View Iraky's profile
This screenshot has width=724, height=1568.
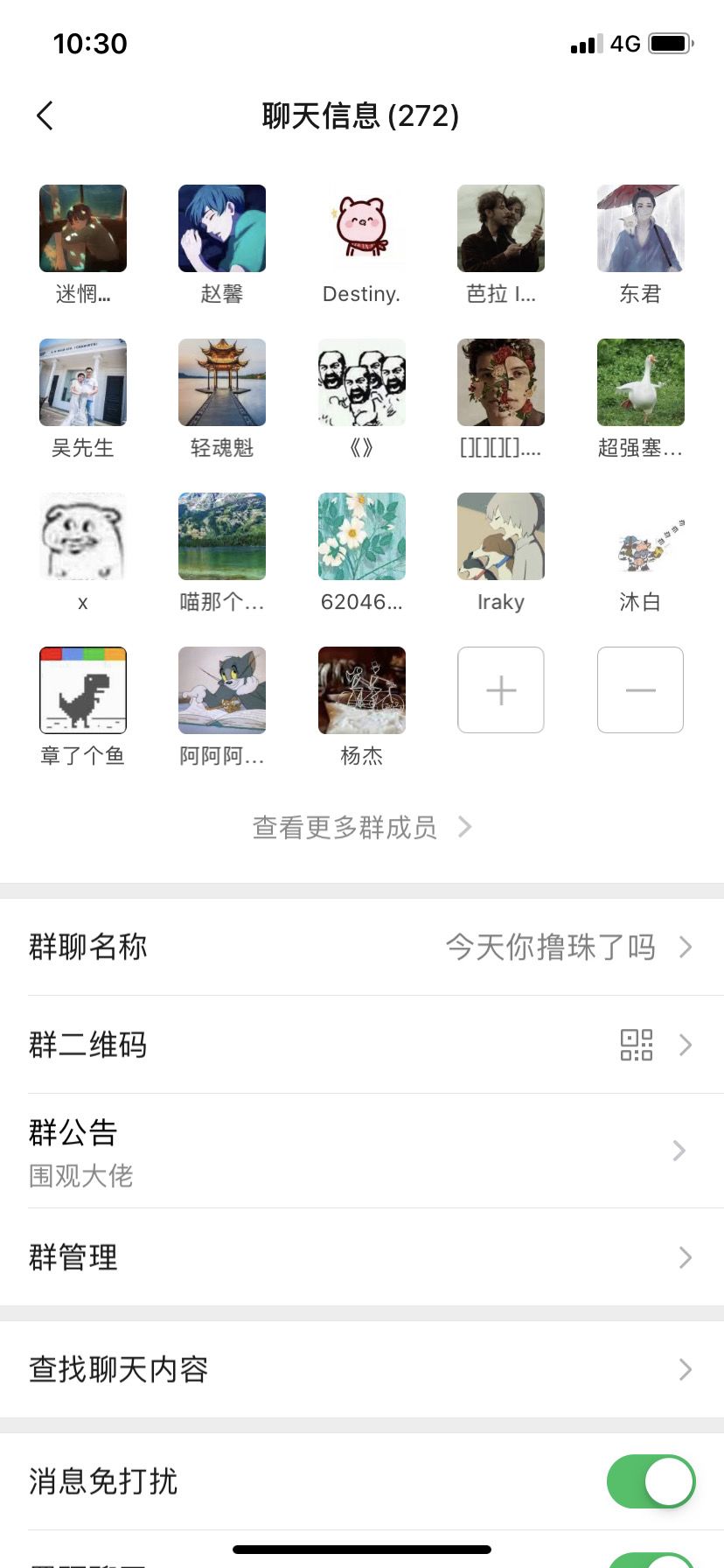pyautogui.click(x=501, y=536)
